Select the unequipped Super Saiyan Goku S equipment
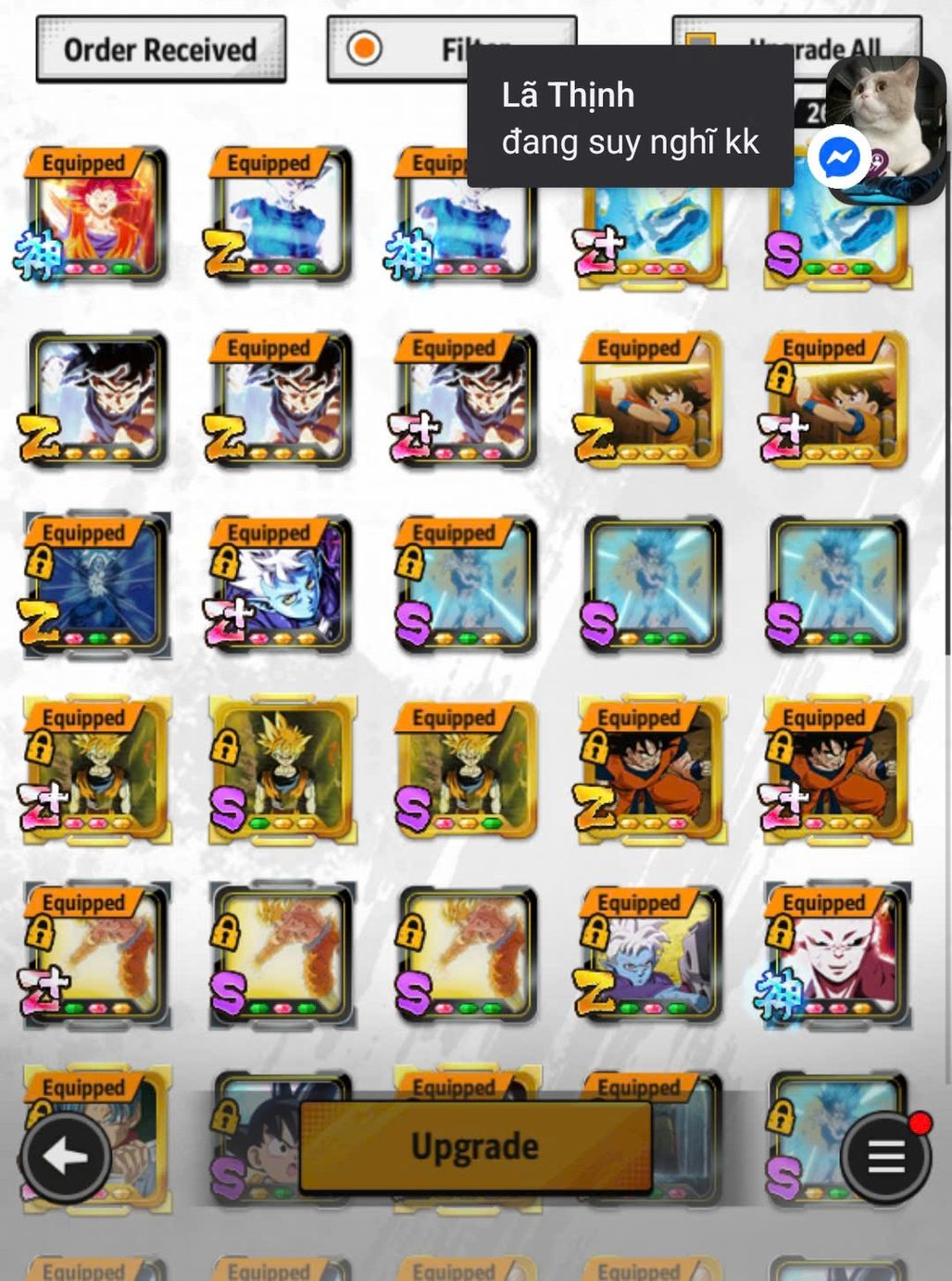Viewport: 952px width, 1281px height. pyautogui.click(x=282, y=771)
